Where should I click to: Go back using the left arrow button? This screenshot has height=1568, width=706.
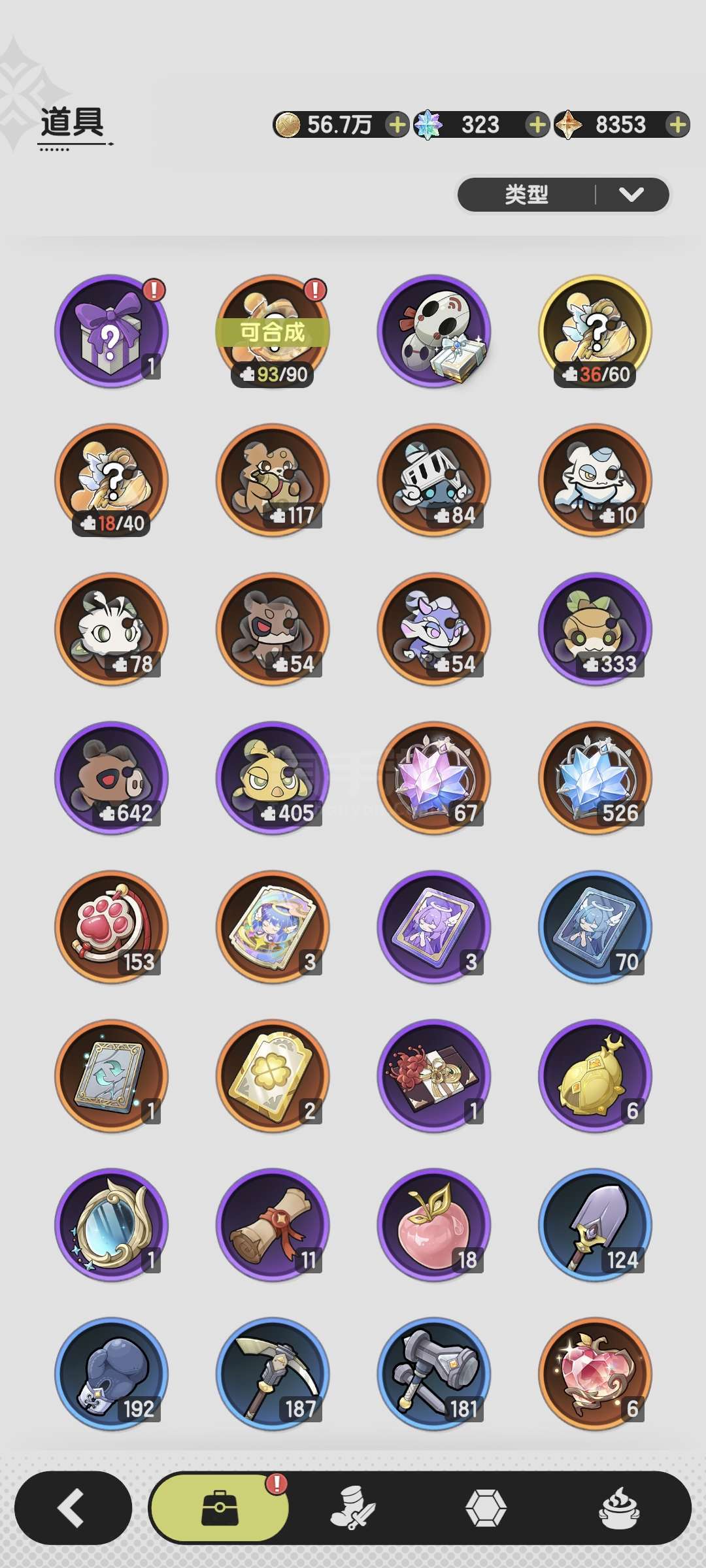[73, 1508]
